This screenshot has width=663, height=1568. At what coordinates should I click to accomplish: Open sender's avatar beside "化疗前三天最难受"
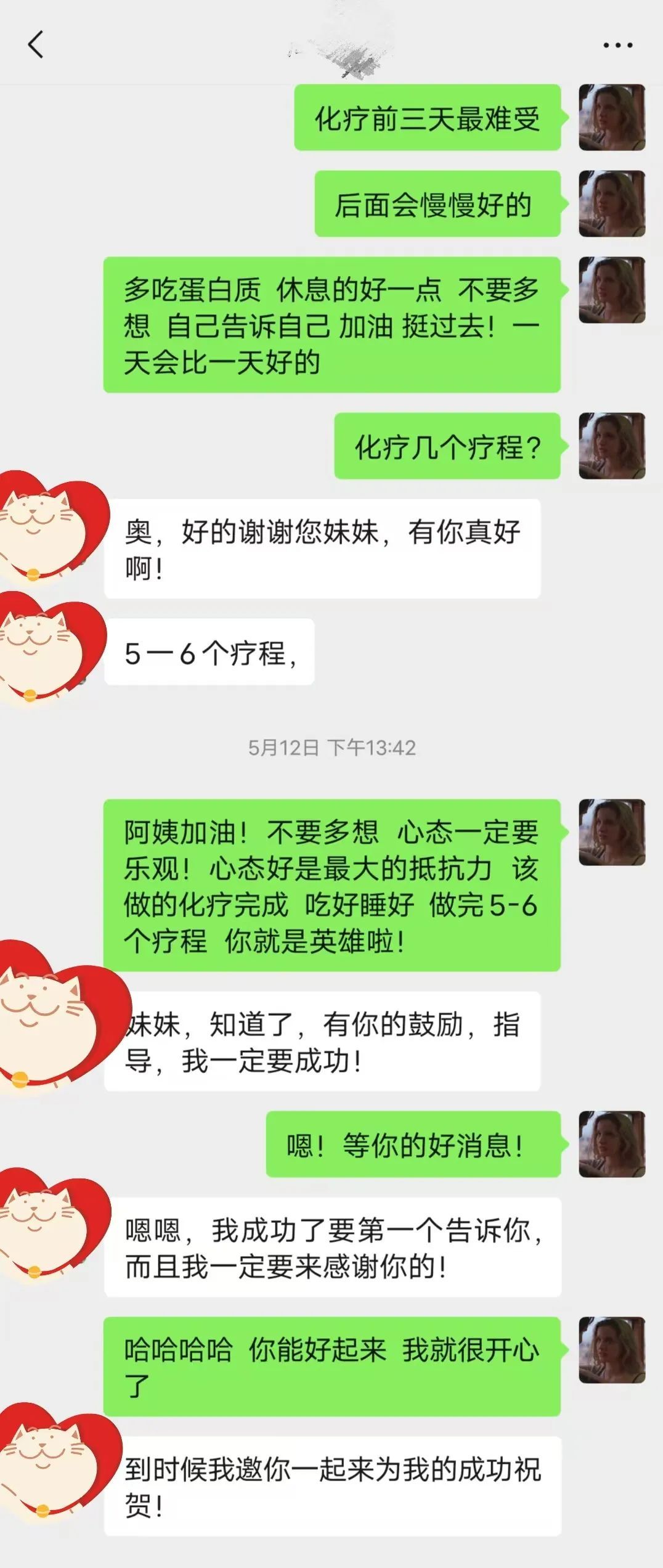pyautogui.click(x=611, y=117)
